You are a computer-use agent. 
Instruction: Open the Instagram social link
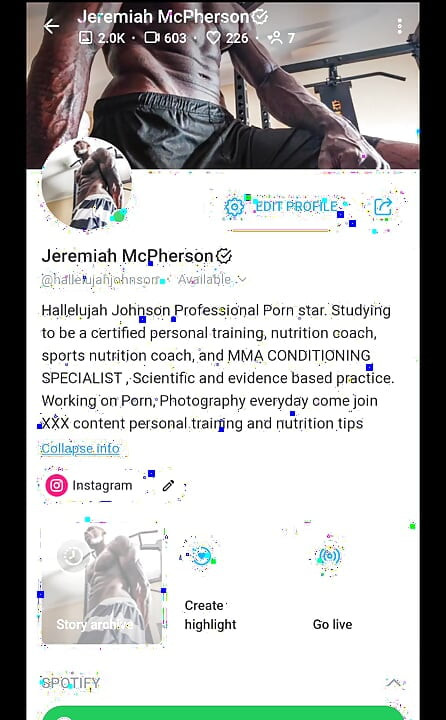coord(89,485)
